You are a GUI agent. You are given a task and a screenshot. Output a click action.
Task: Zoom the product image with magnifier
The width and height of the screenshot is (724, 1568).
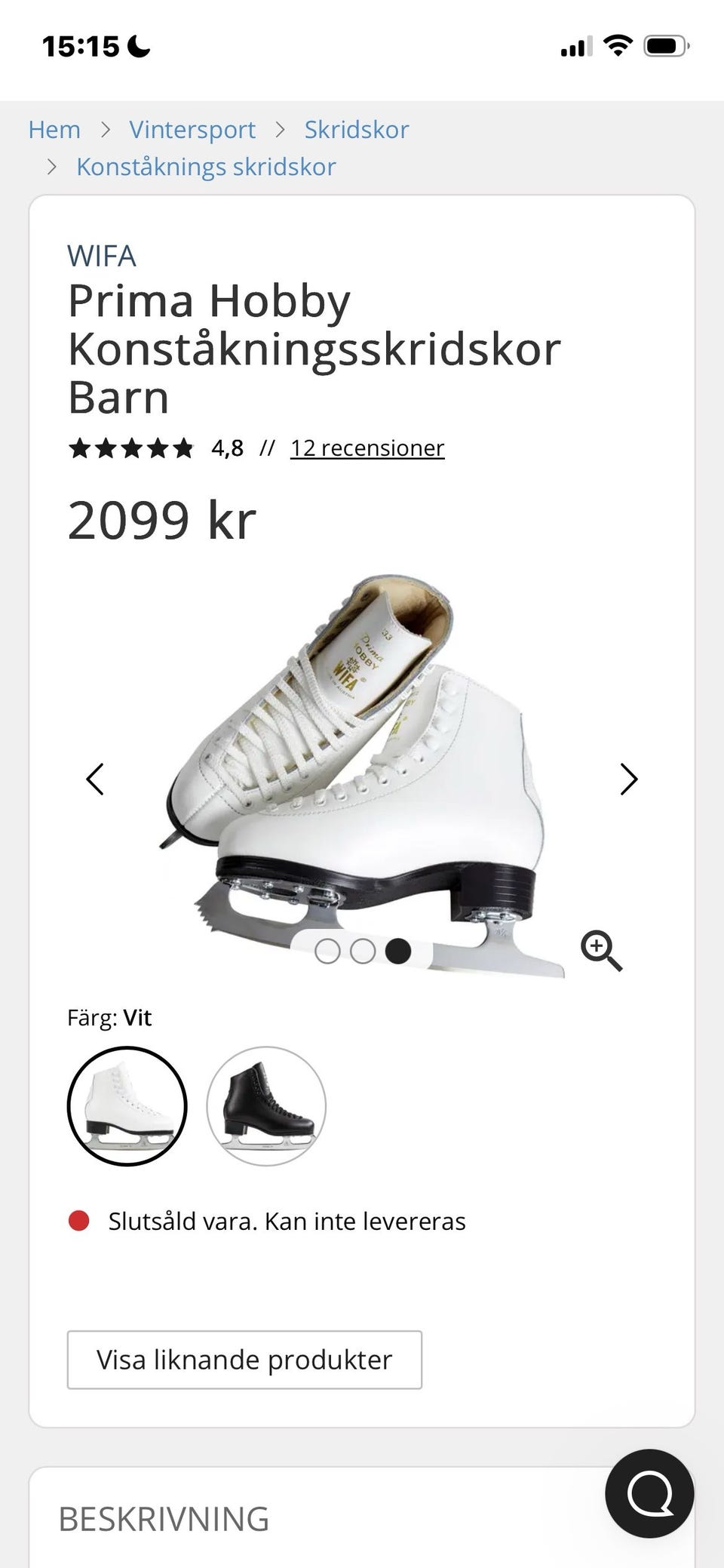tap(601, 951)
